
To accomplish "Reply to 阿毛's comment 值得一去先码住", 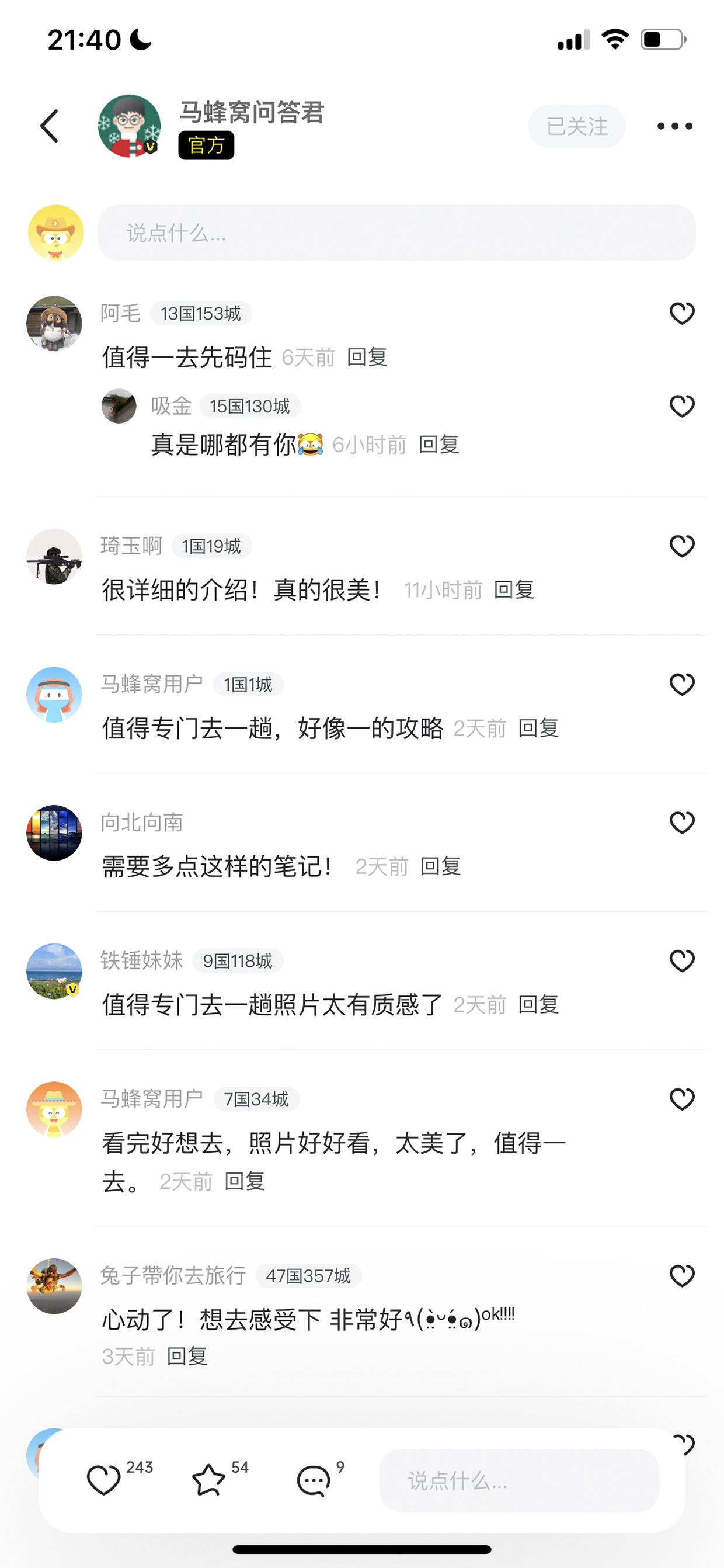I will click(x=367, y=357).
